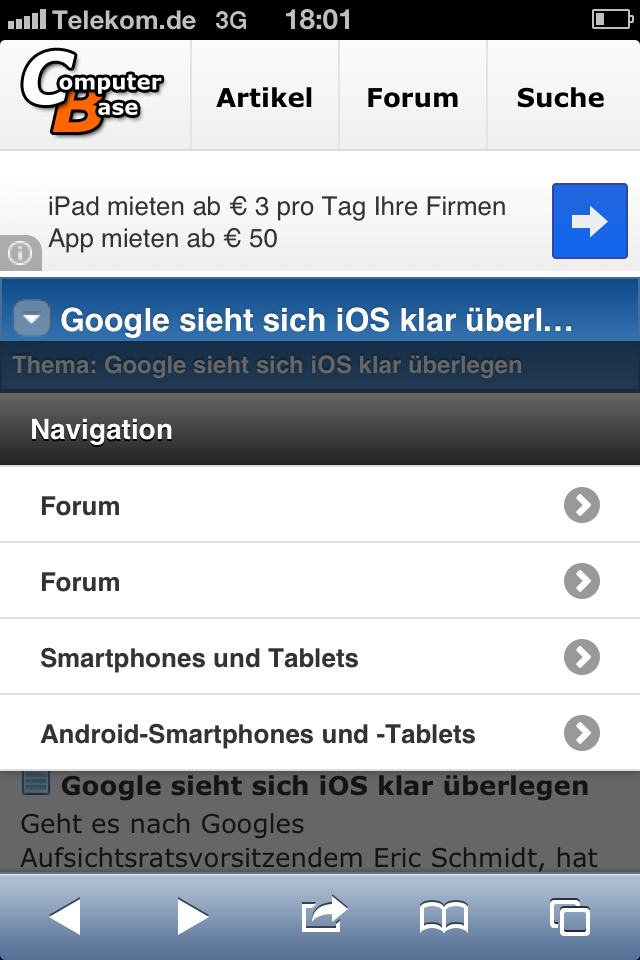Image resolution: width=640 pixels, height=960 pixels.
Task: Share this page from the Safari toolbar
Action: (x=322, y=914)
